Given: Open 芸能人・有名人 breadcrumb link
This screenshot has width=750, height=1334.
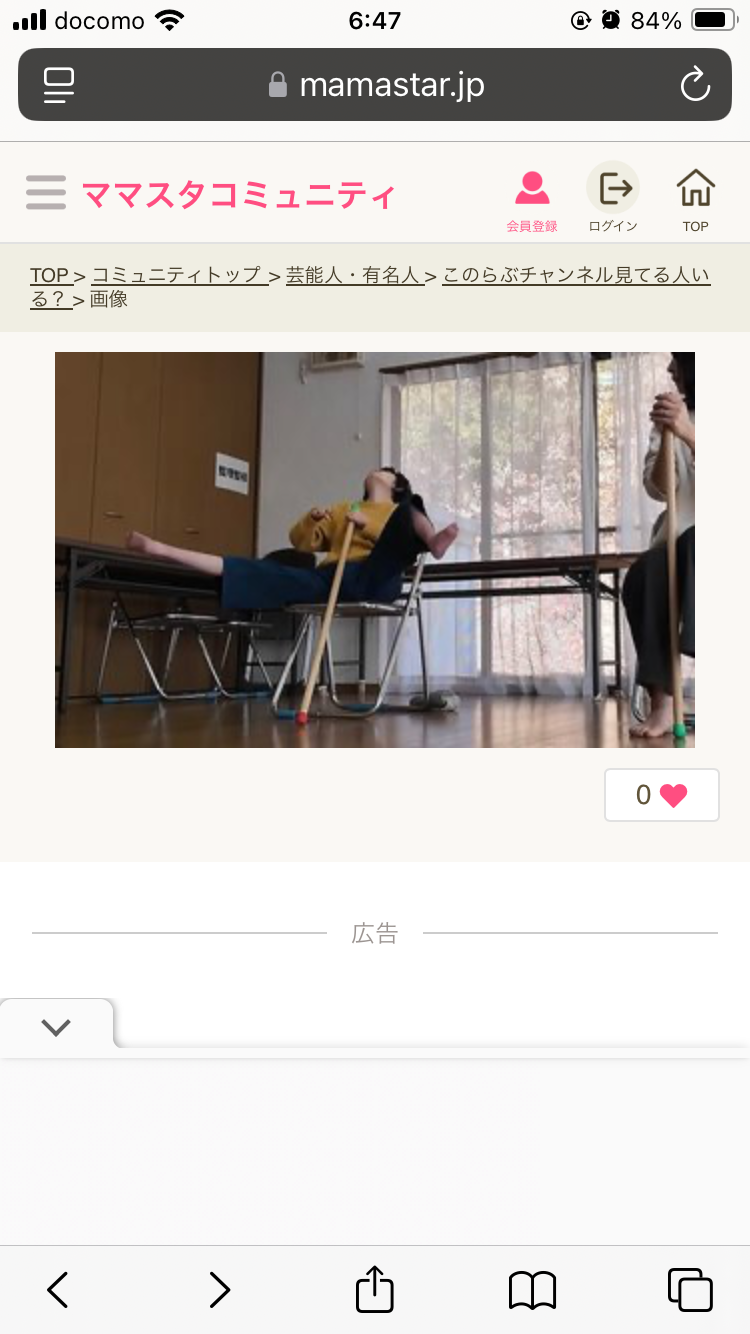Looking at the screenshot, I should pyautogui.click(x=354, y=276).
